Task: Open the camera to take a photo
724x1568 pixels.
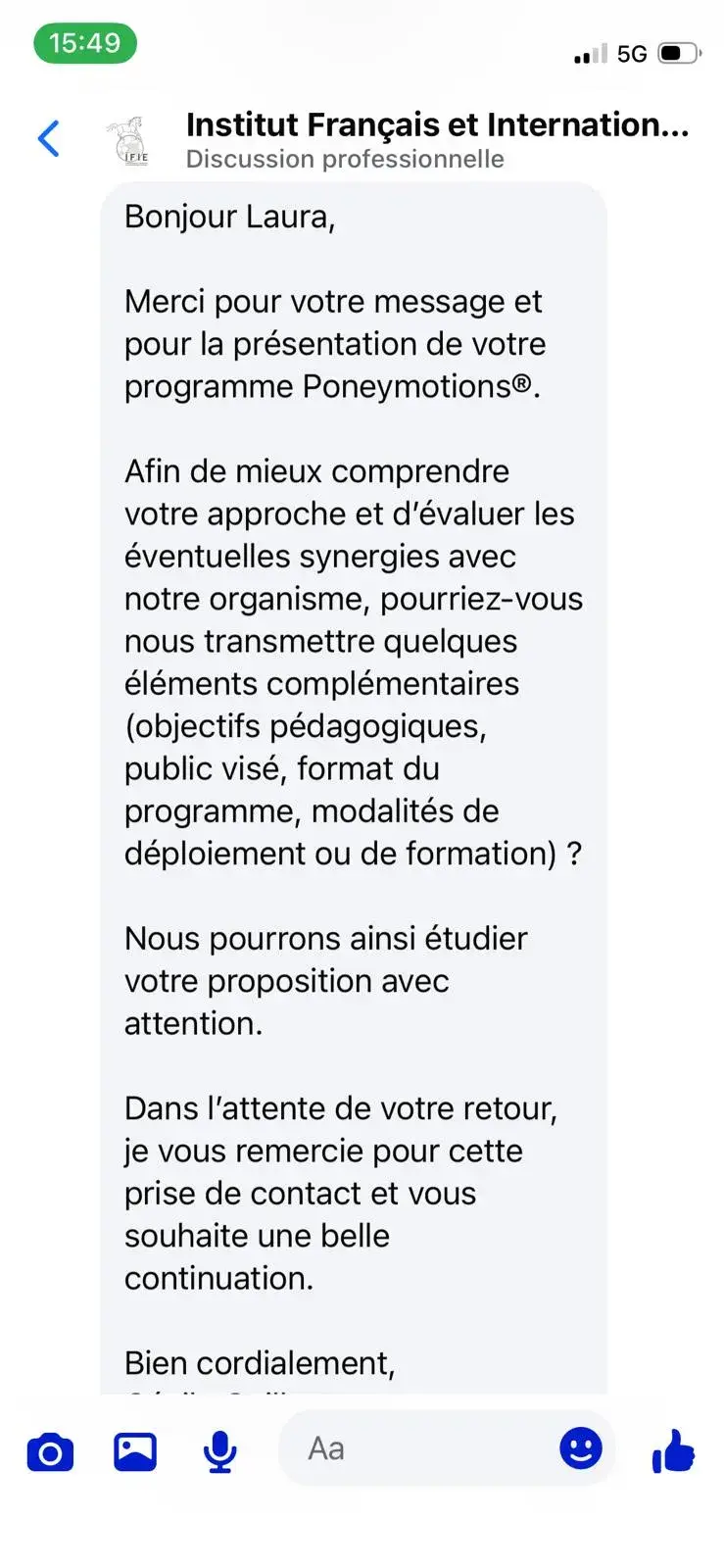Action: pyautogui.click(x=50, y=1451)
